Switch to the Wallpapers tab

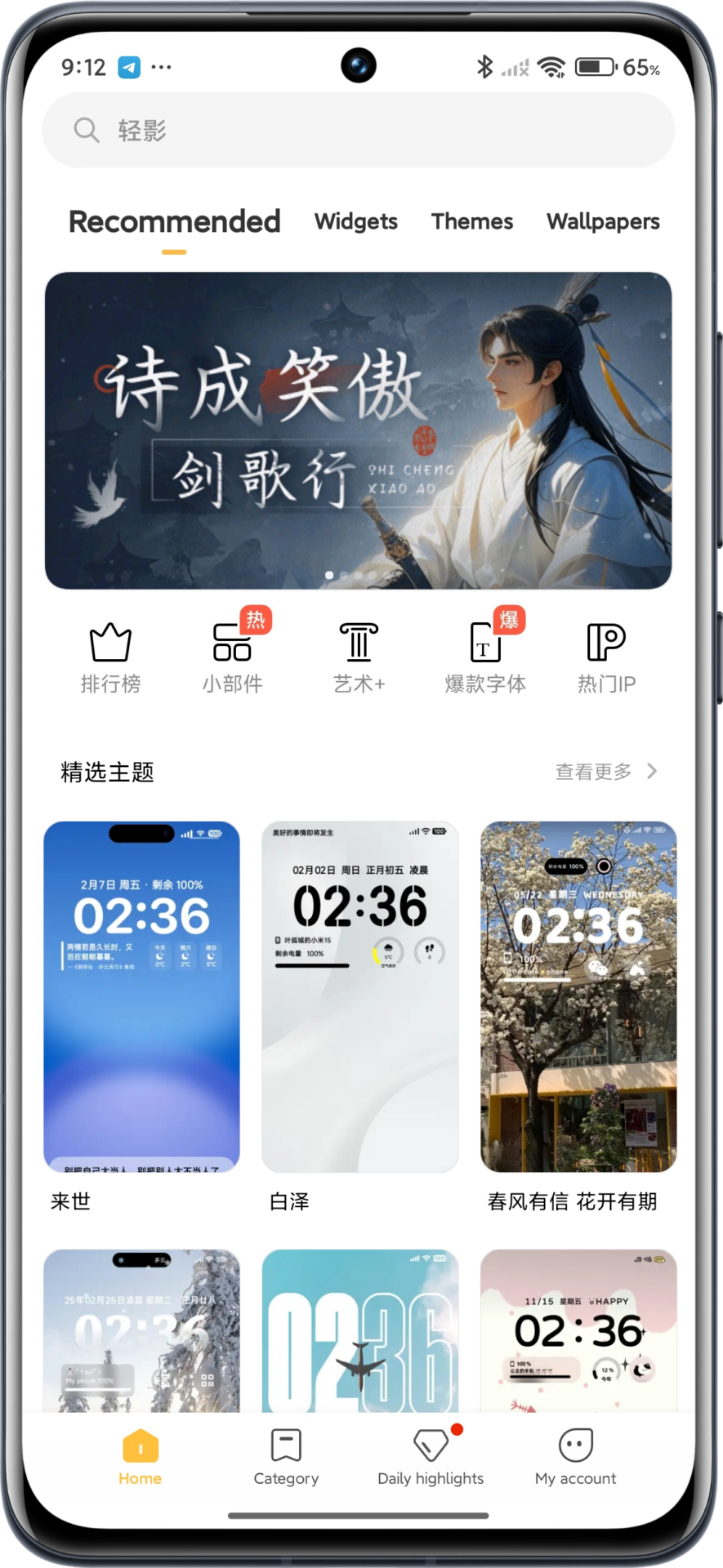(x=603, y=221)
